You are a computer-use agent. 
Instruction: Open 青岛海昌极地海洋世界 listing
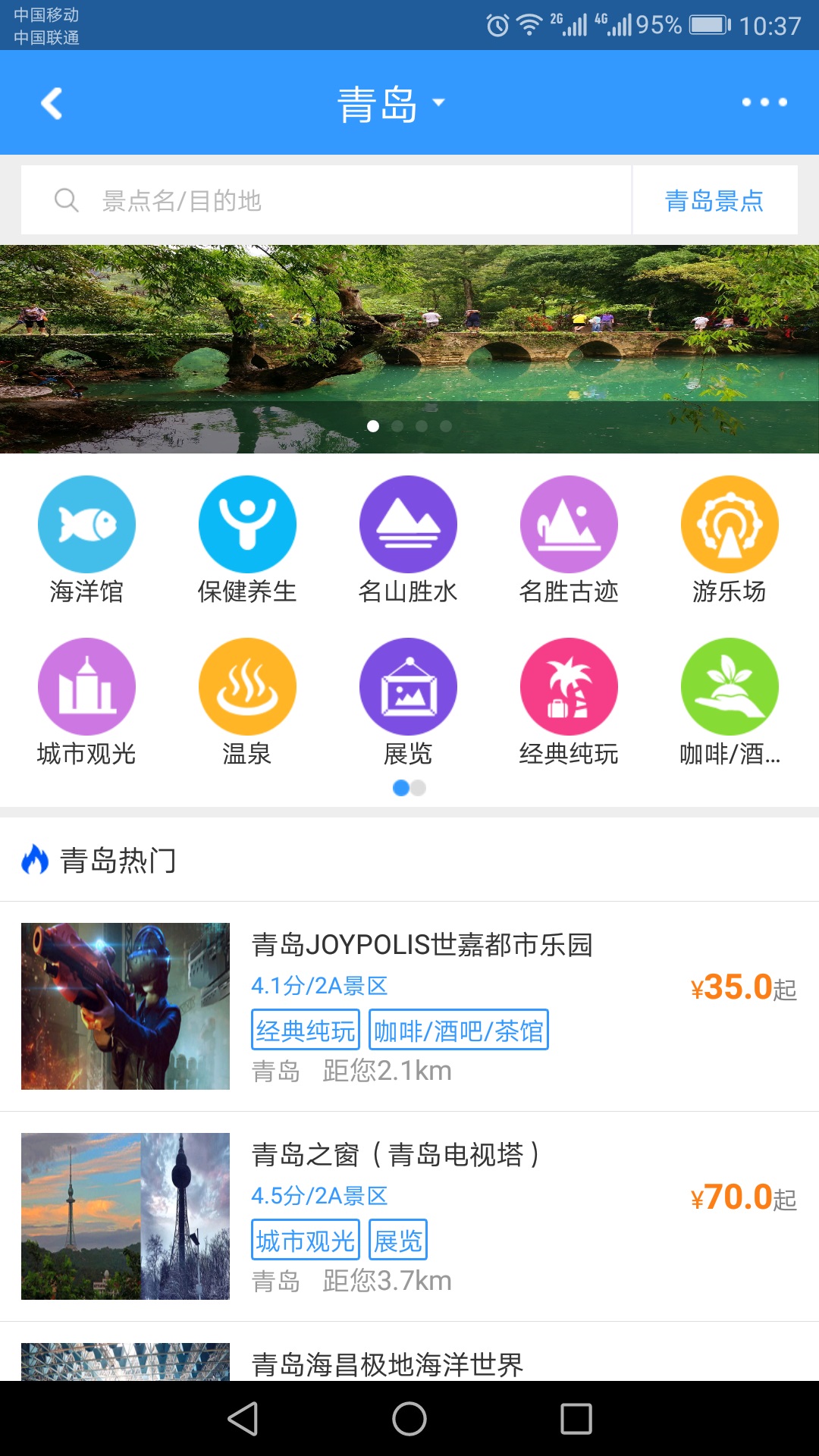(409, 1351)
